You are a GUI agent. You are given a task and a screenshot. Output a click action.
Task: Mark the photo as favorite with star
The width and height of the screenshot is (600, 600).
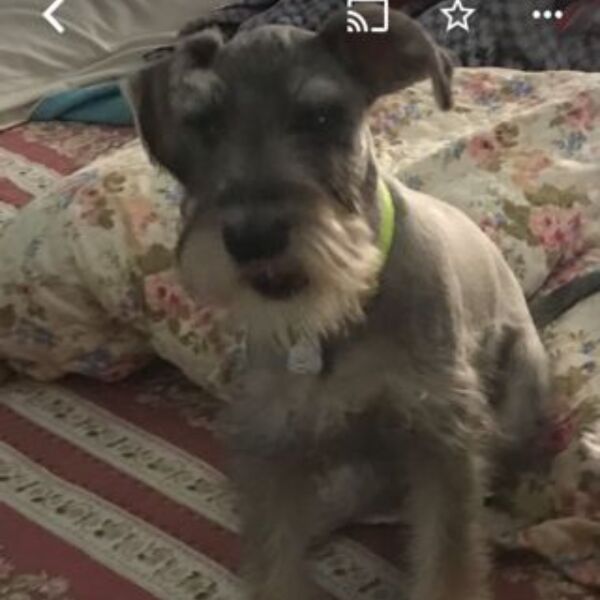coord(457,15)
